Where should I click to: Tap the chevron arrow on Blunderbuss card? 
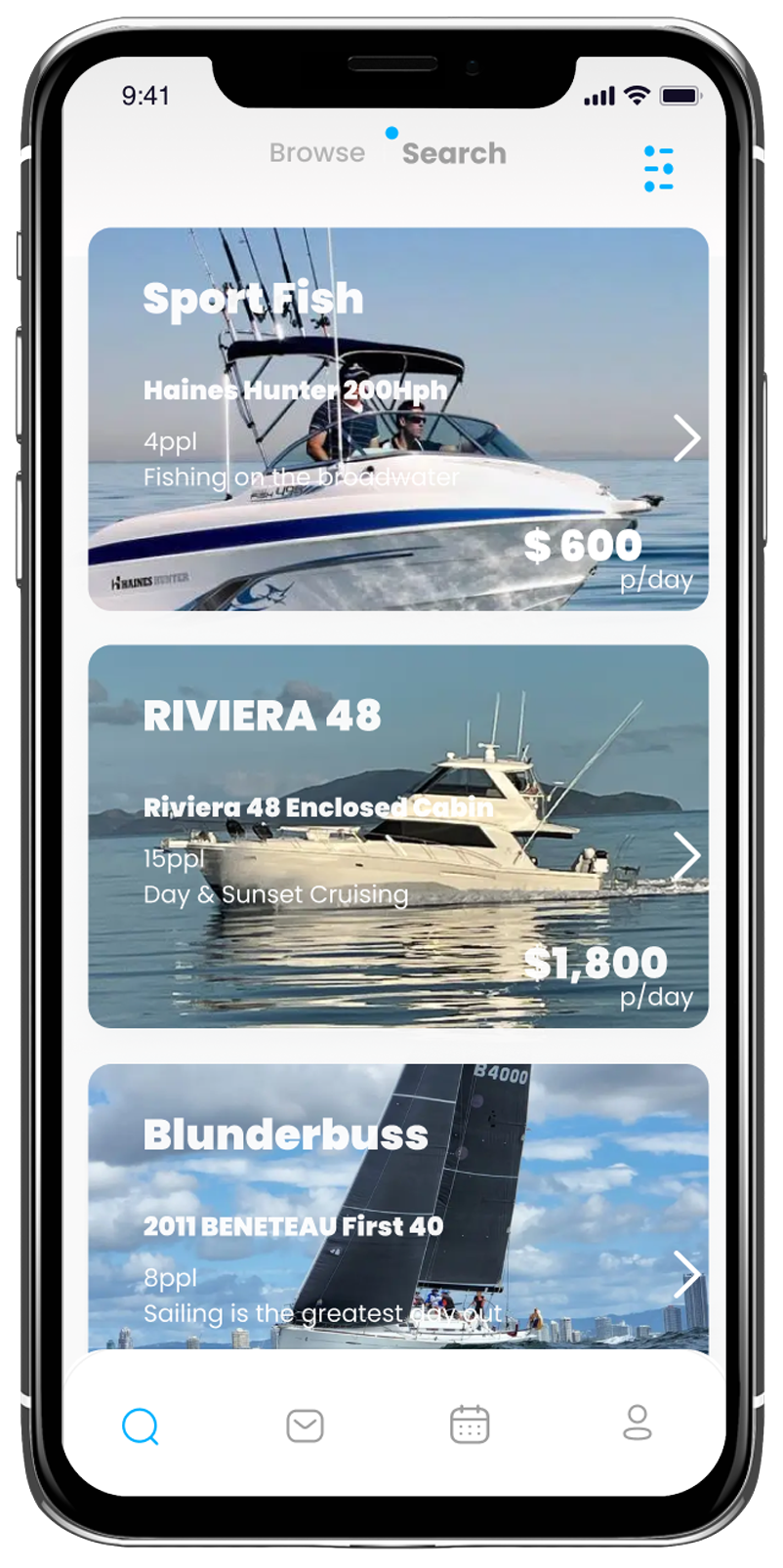pos(687,1274)
